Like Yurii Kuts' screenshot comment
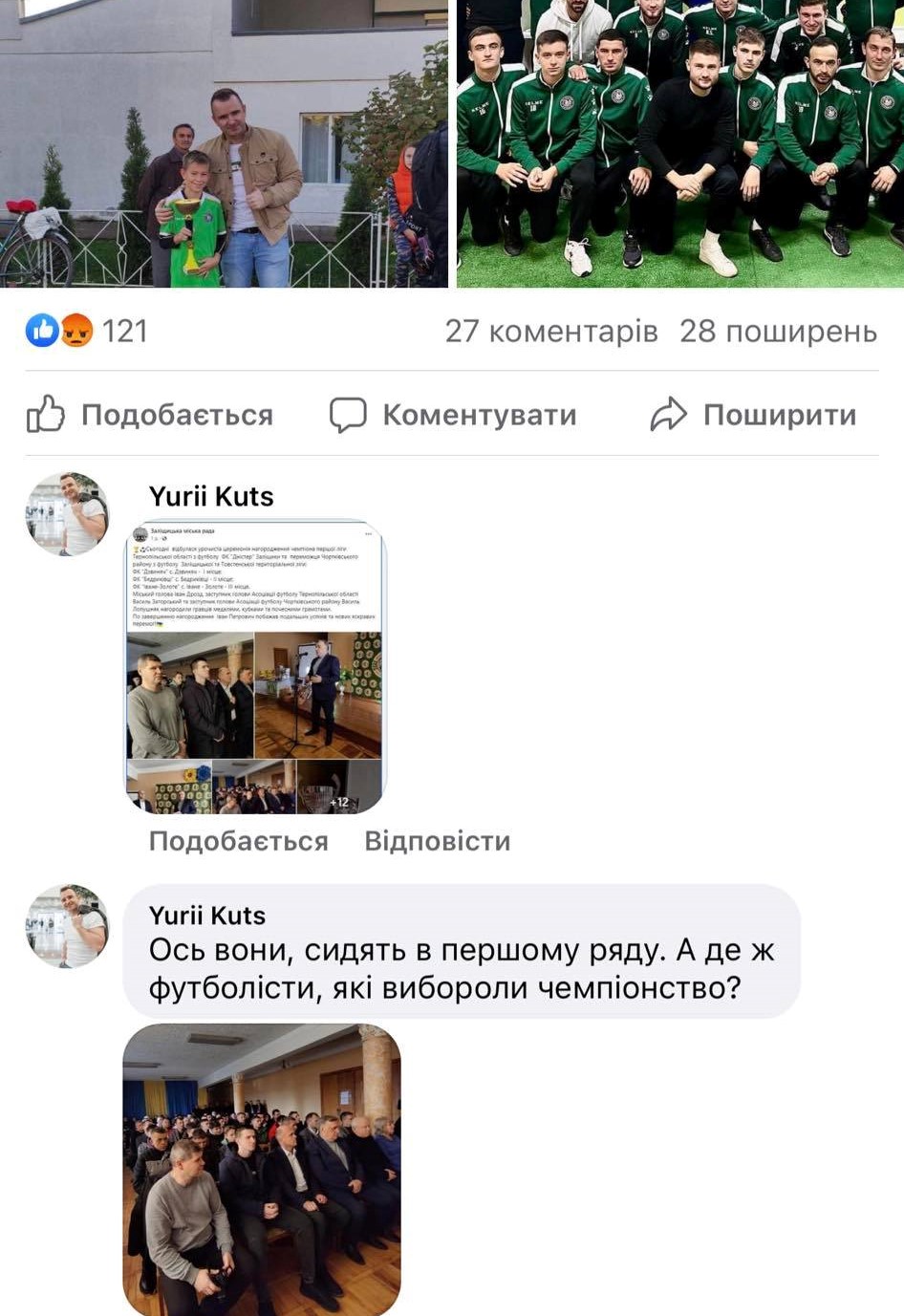The width and height of the screenshot is (904, 1316). 238,841
